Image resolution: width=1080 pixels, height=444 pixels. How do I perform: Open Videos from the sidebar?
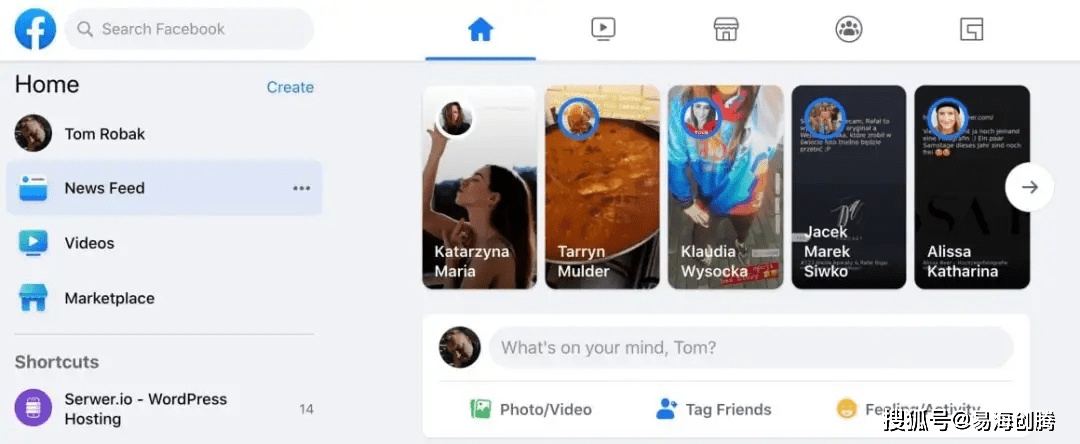[x=89, y=243]
